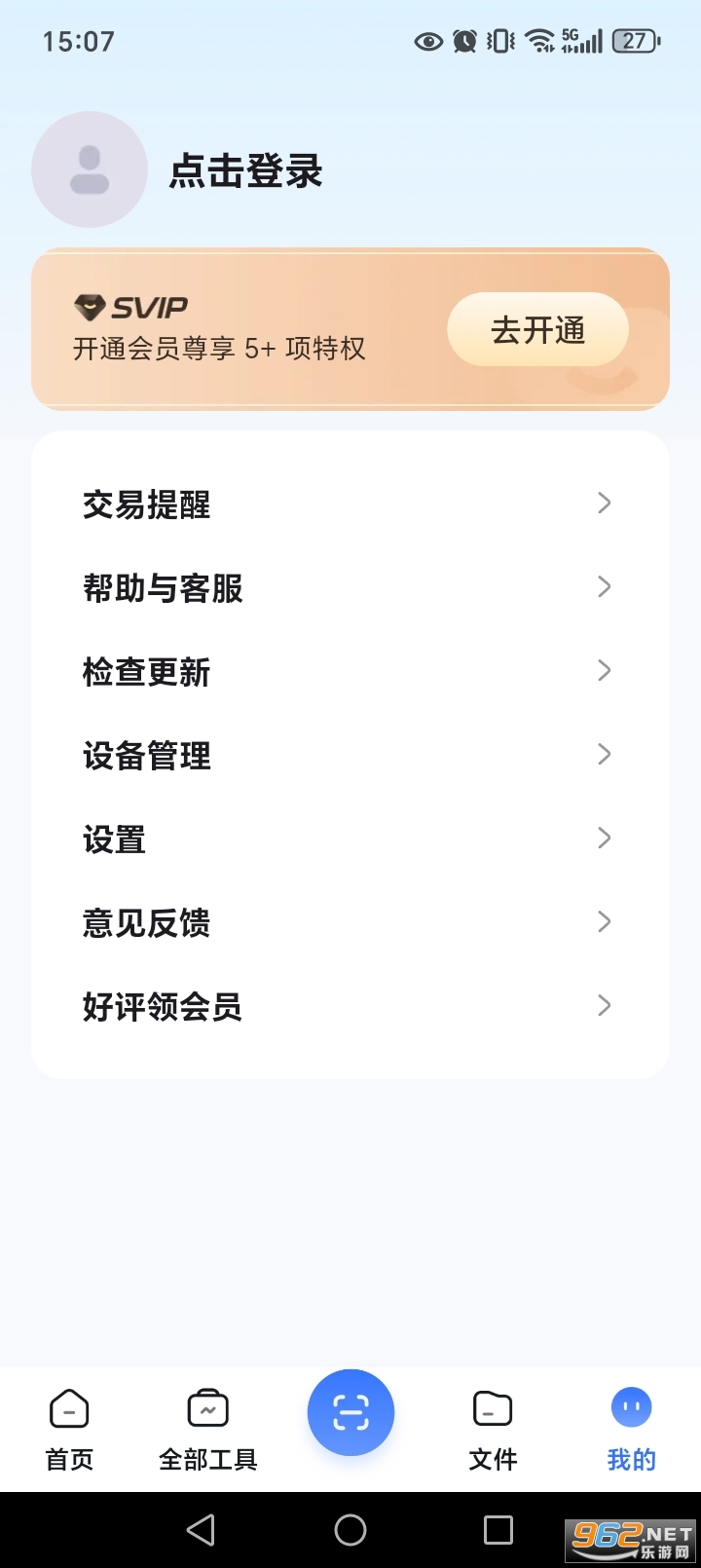This screenshot has width=701, height=1568.
Task: Expand the 设备管理 device management entry
Action: tap(350, 755)
